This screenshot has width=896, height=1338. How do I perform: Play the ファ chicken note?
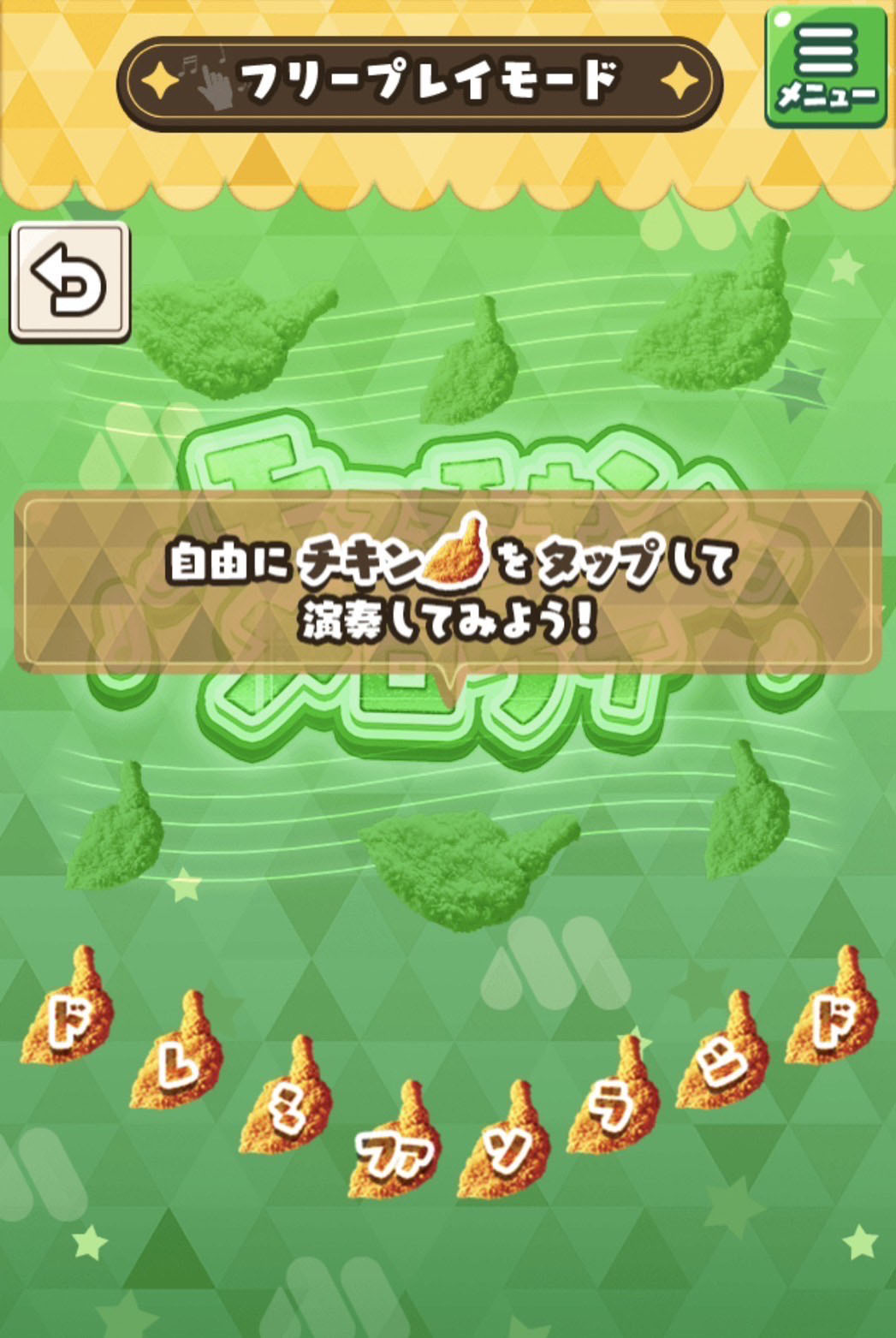pyautogui.click(x=395, y=1143)
